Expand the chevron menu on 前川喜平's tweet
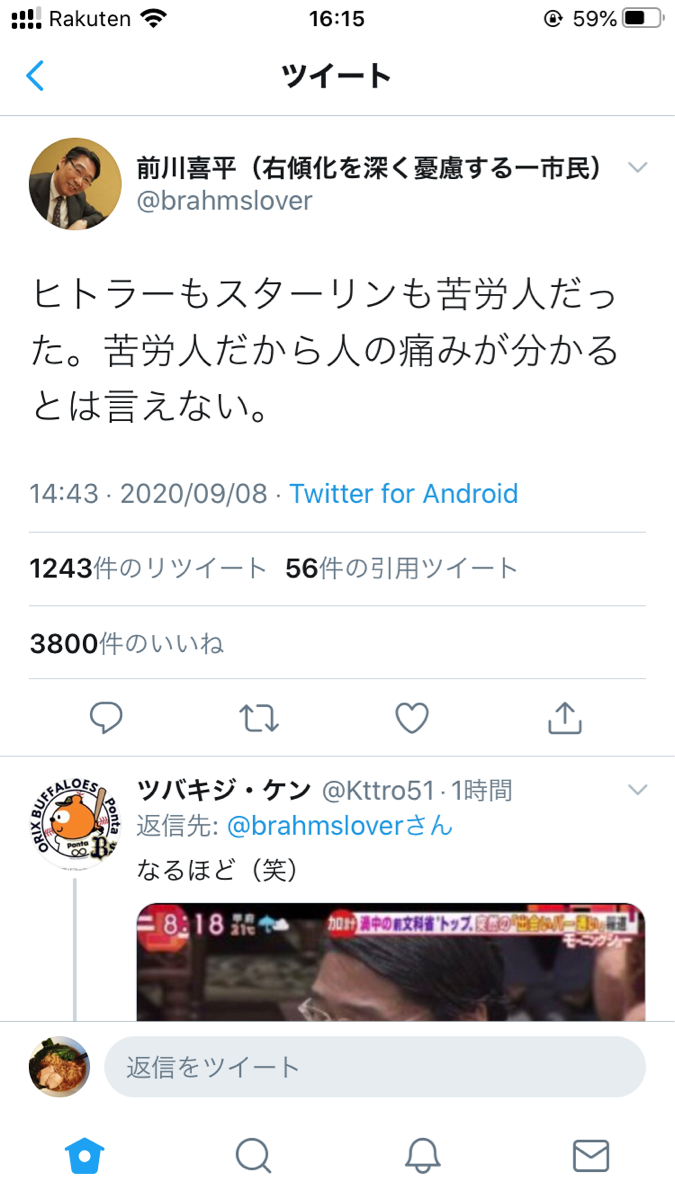The height and width of the screenshot is (1200, 675). [638, 167]
